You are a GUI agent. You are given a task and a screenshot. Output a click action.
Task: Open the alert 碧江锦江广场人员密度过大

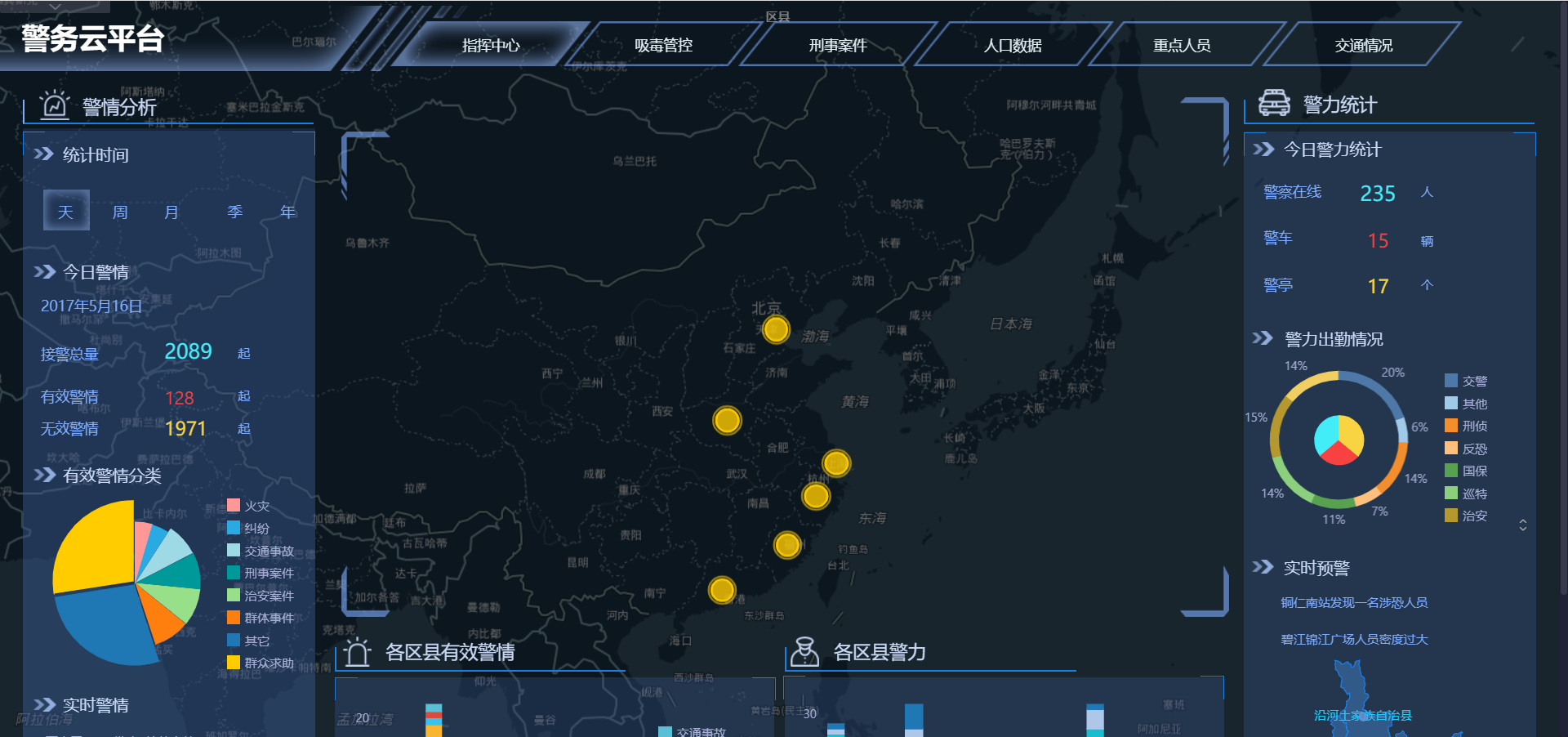click(1353, 639)
